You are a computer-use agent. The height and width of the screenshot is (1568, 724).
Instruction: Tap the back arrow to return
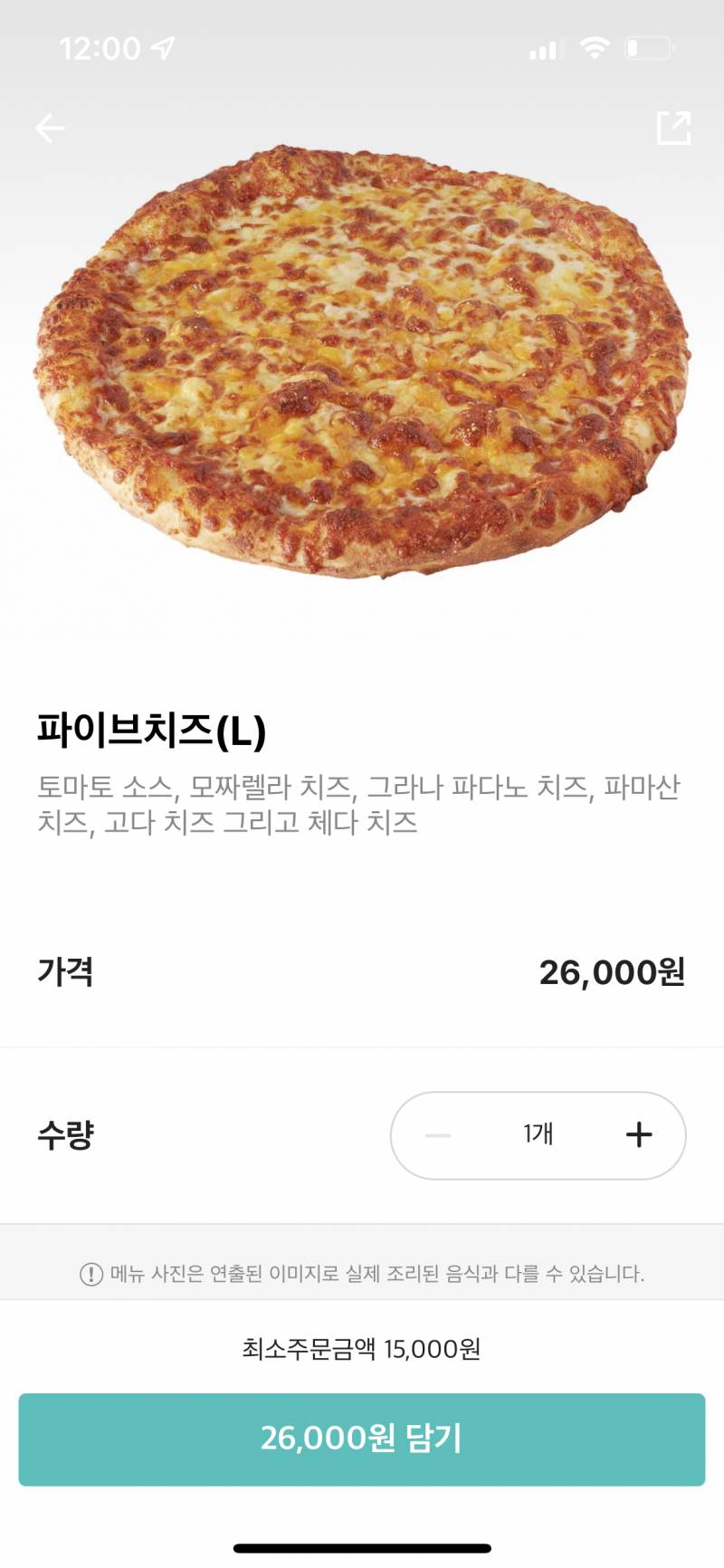pyautogui.click(x=49, y=128)
